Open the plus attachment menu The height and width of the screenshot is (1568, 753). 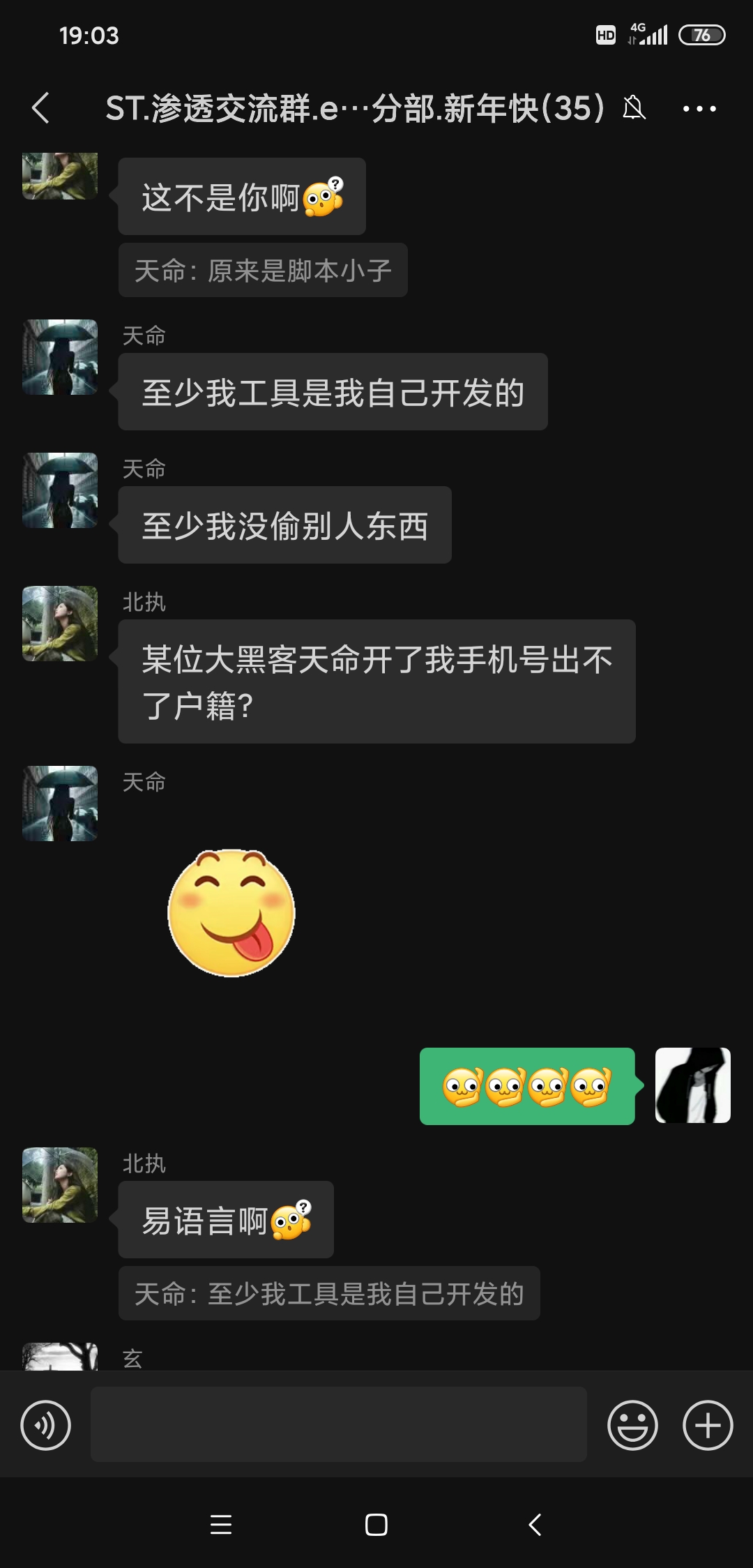tap(707, 1425)
